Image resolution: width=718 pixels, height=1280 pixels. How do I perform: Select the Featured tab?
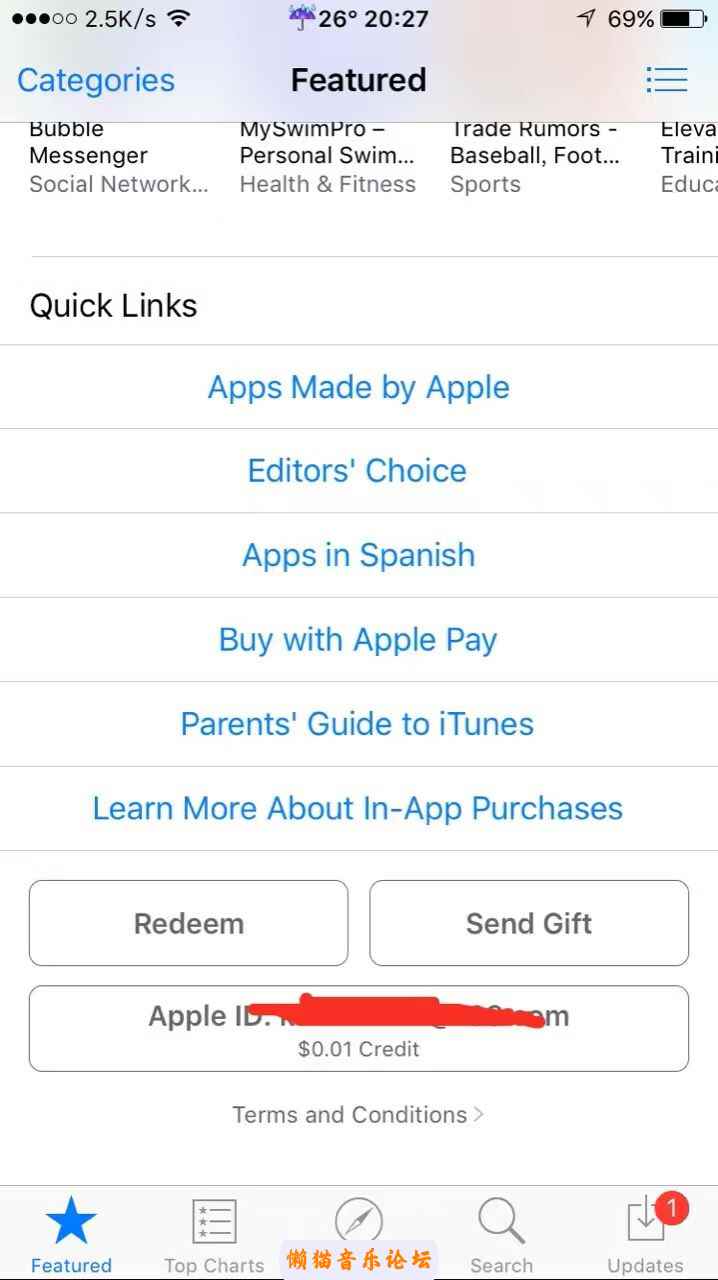(71, 1235)
